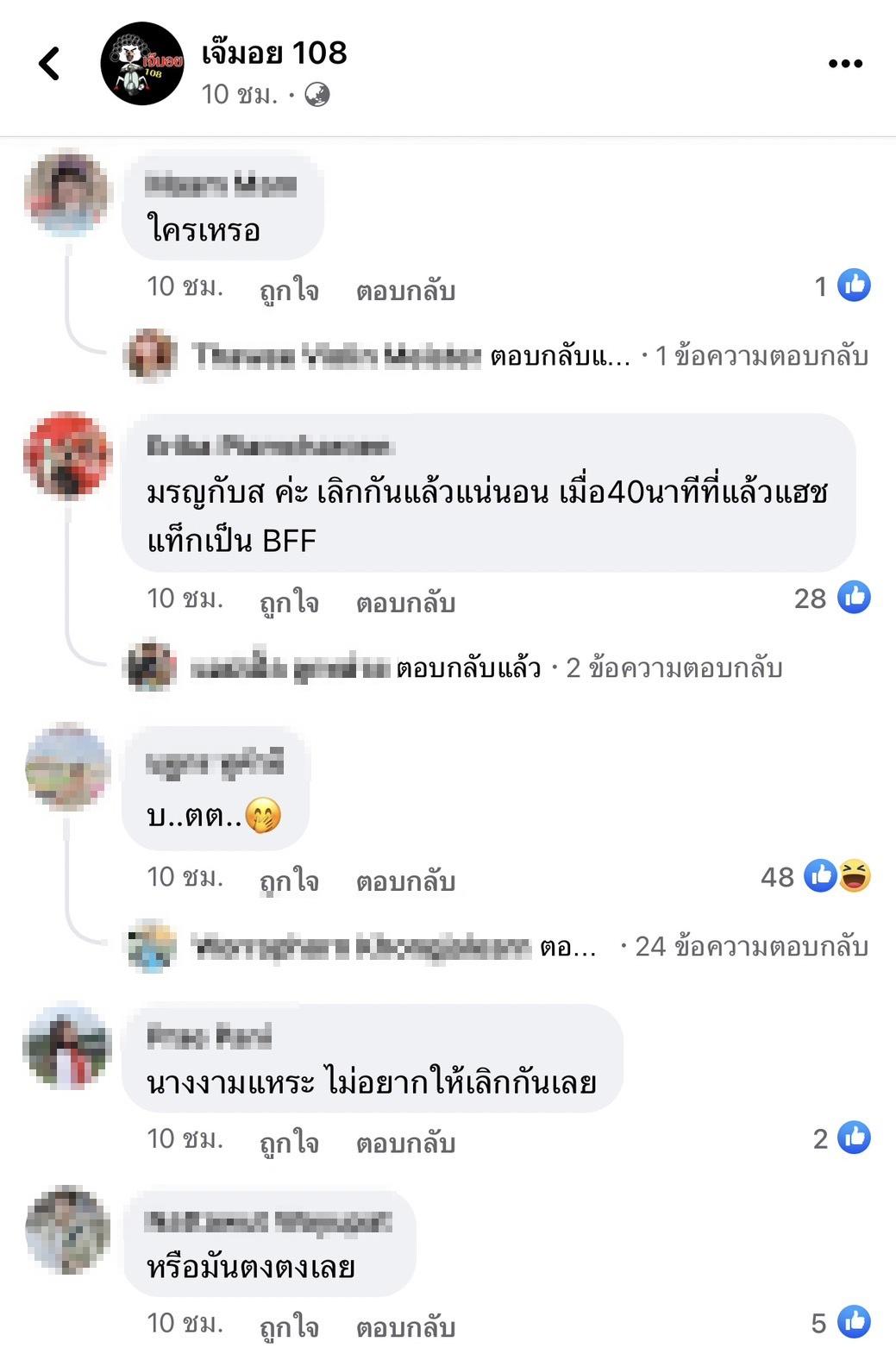The width and height of the screenshot is (896, 1360).
Task: Reply to 'นางงามแหระ ไม่อยากให้เลิกกันเลย'
Action: [405, 1144]
